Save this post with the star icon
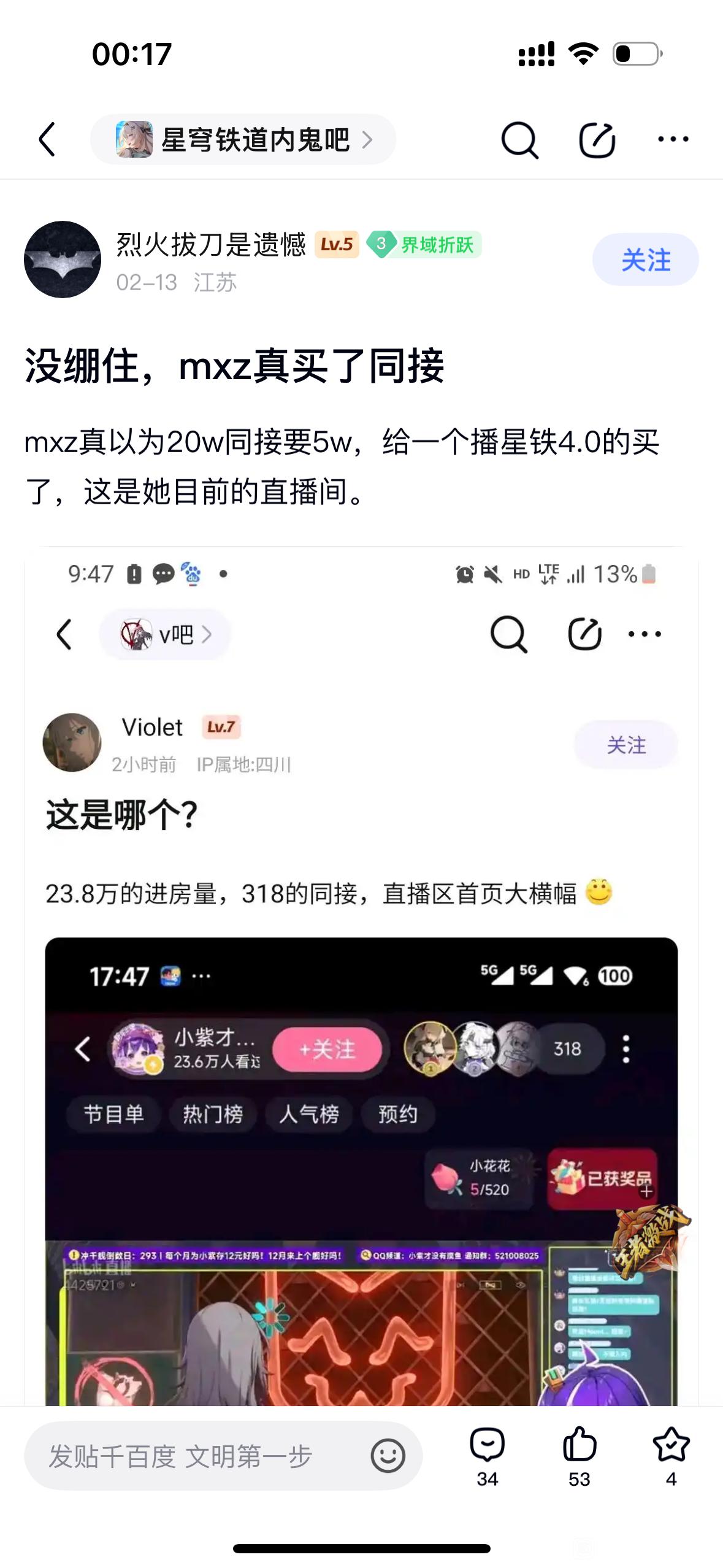 click(671, 1456)
